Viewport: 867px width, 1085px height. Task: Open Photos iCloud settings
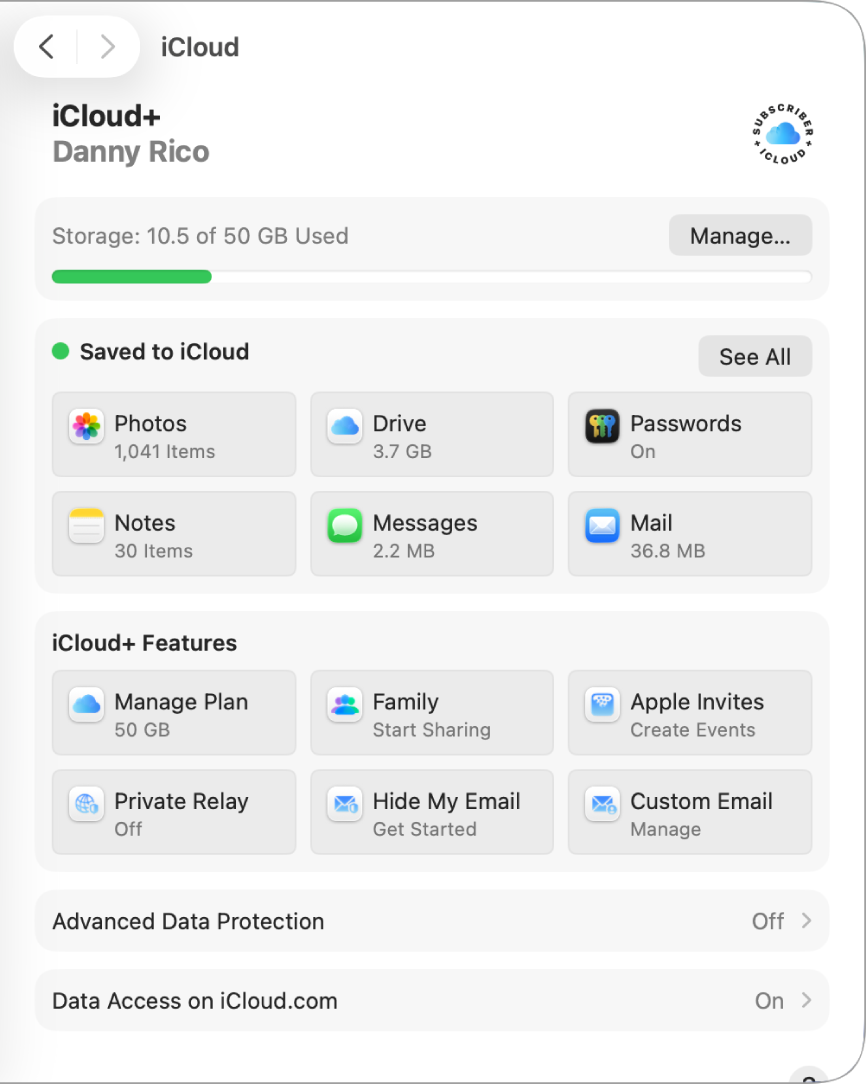click(x=86, y=425)
